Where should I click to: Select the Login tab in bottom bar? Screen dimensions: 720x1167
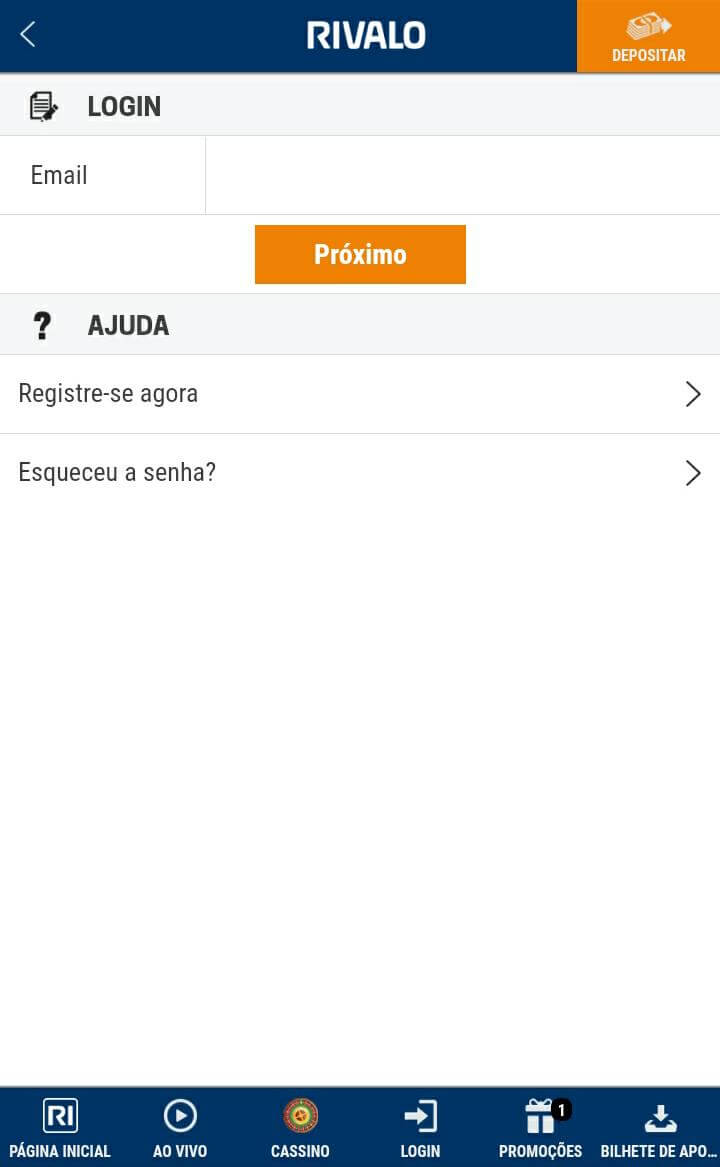(x=420, y=1127)
